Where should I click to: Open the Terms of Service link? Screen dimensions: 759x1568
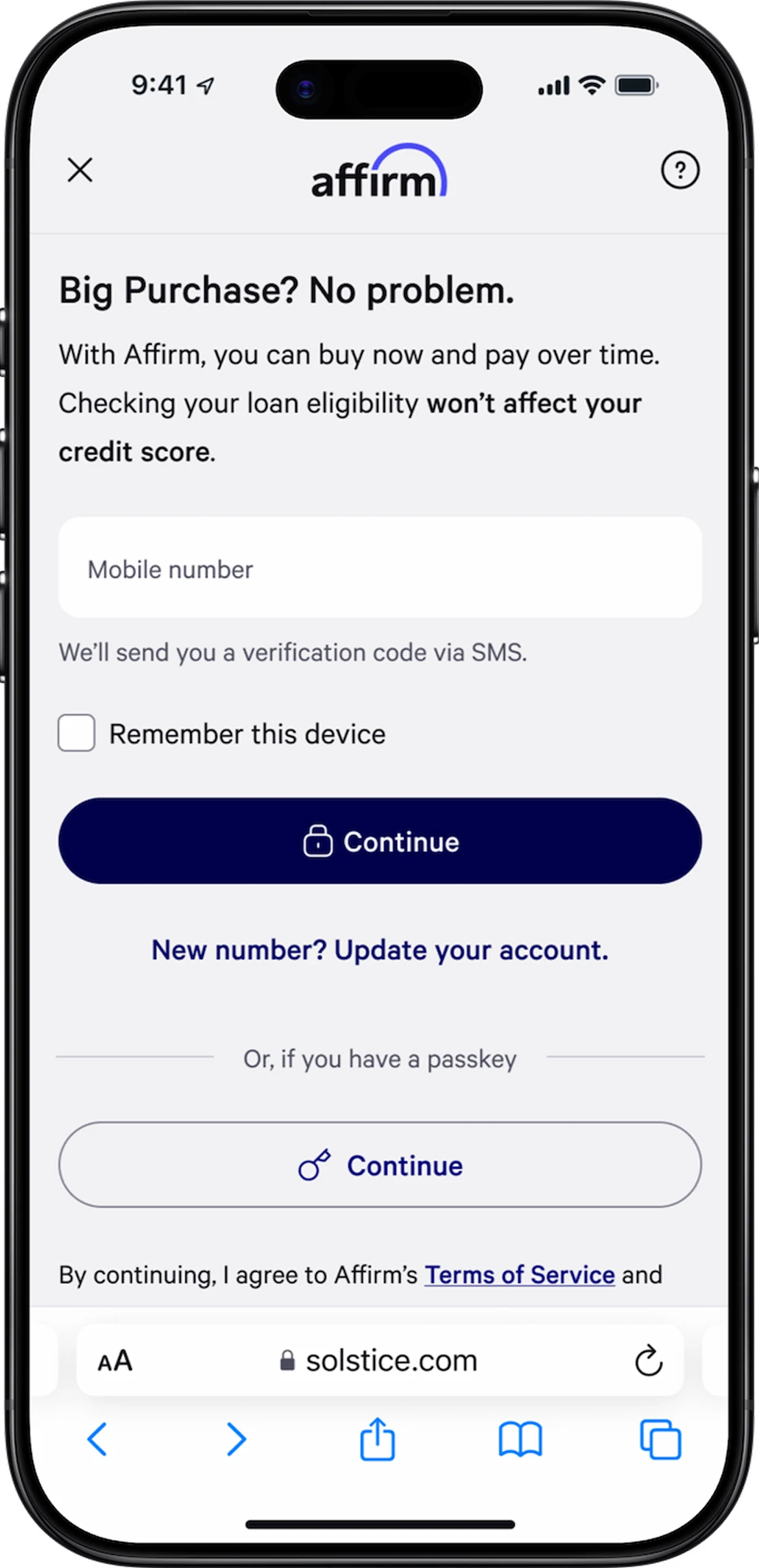519,1275
